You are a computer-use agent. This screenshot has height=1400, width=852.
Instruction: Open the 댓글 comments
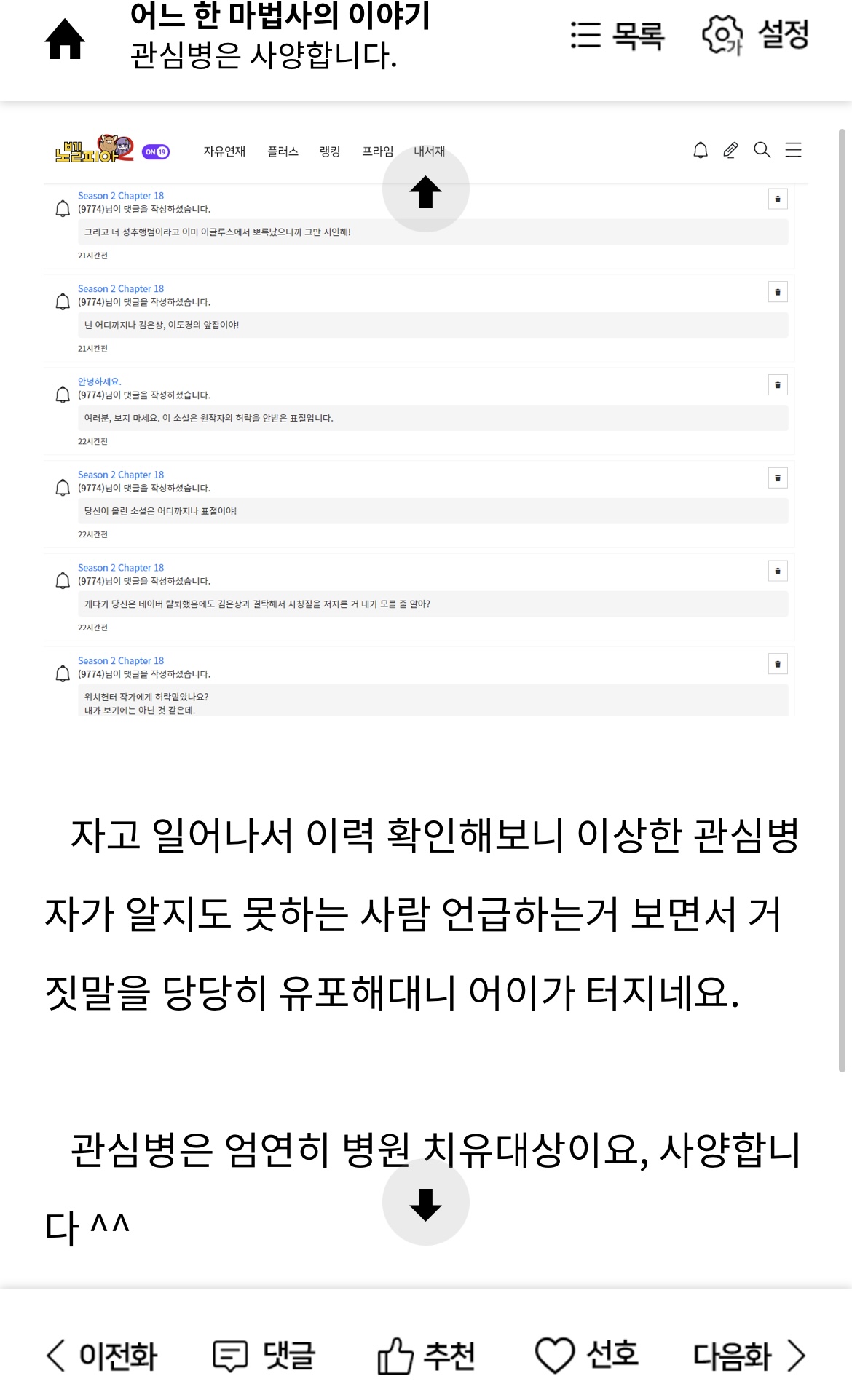(264, 1356)
